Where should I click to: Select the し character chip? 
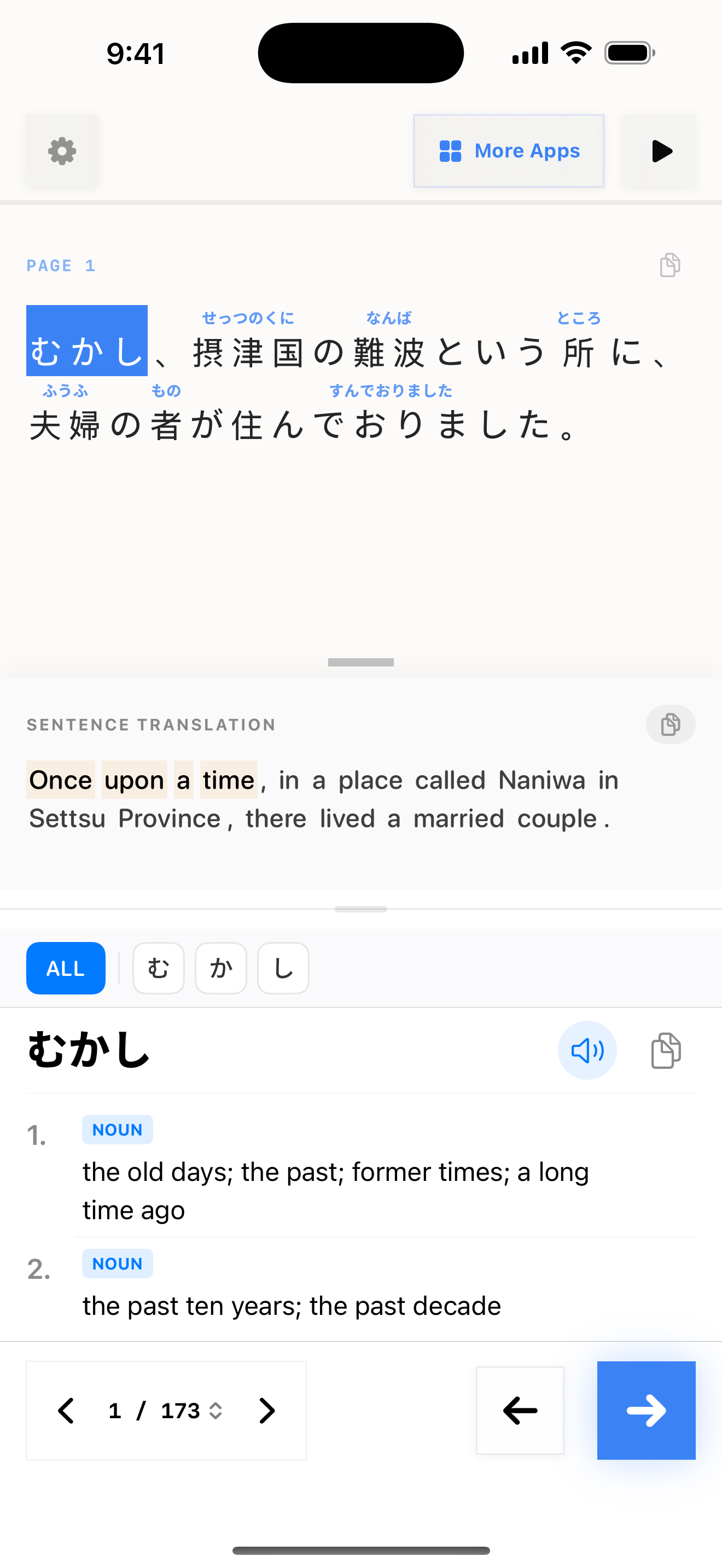(283, 968)
